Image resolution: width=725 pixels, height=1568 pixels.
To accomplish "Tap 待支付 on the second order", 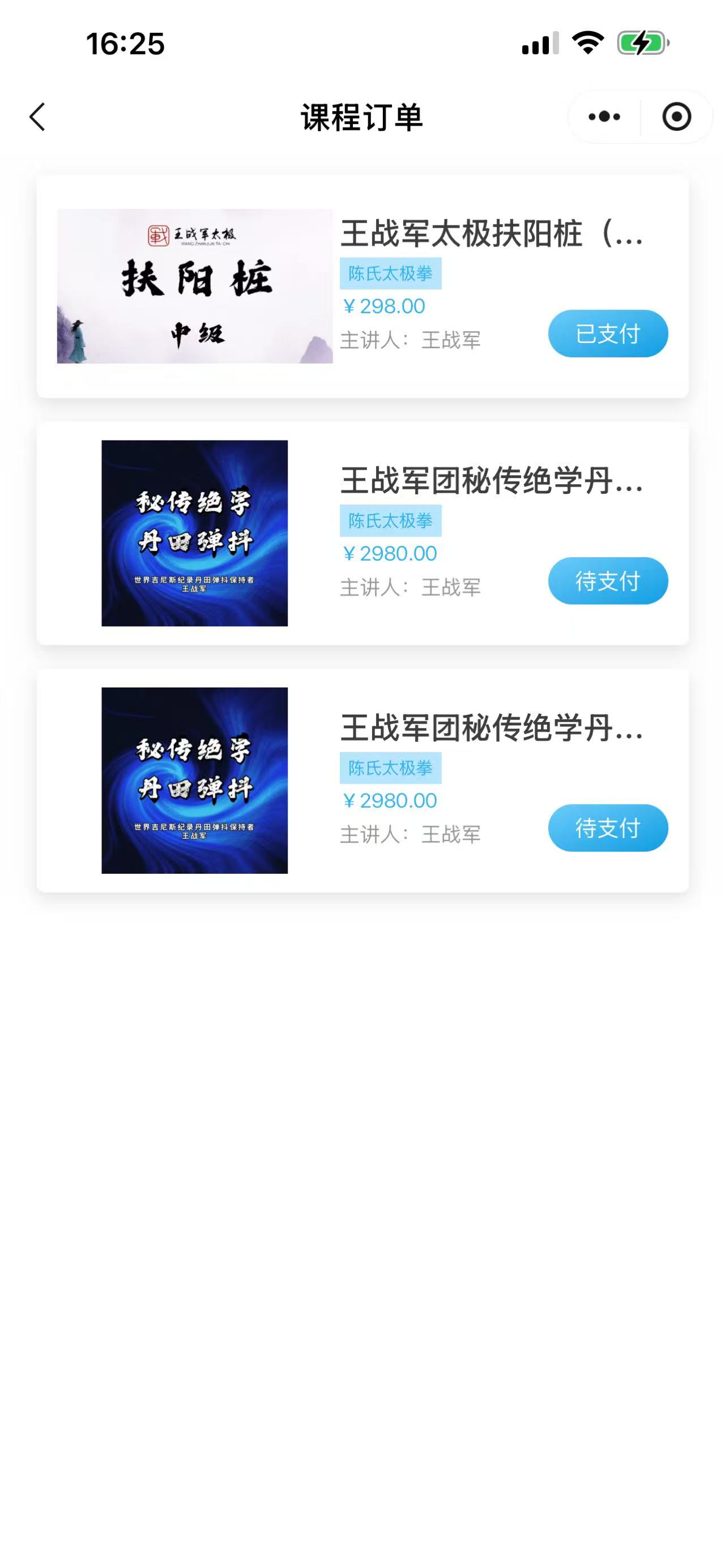I will pos(607,580).
